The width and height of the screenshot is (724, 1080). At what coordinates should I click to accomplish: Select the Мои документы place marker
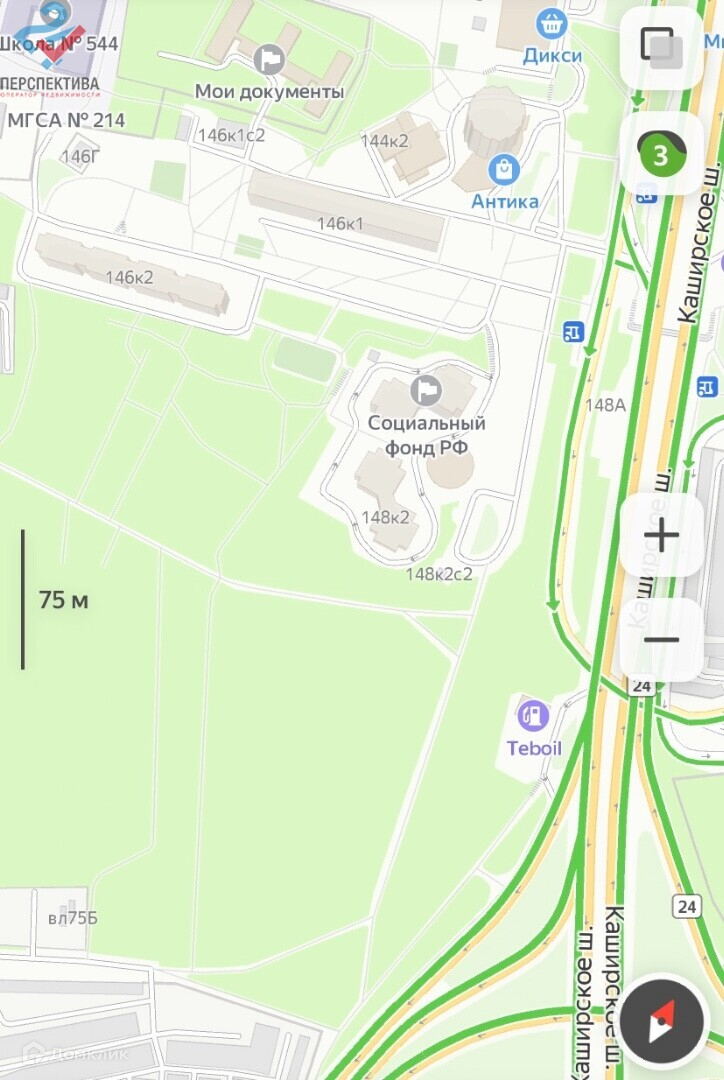pyautogui.click(x=269, y=60)
